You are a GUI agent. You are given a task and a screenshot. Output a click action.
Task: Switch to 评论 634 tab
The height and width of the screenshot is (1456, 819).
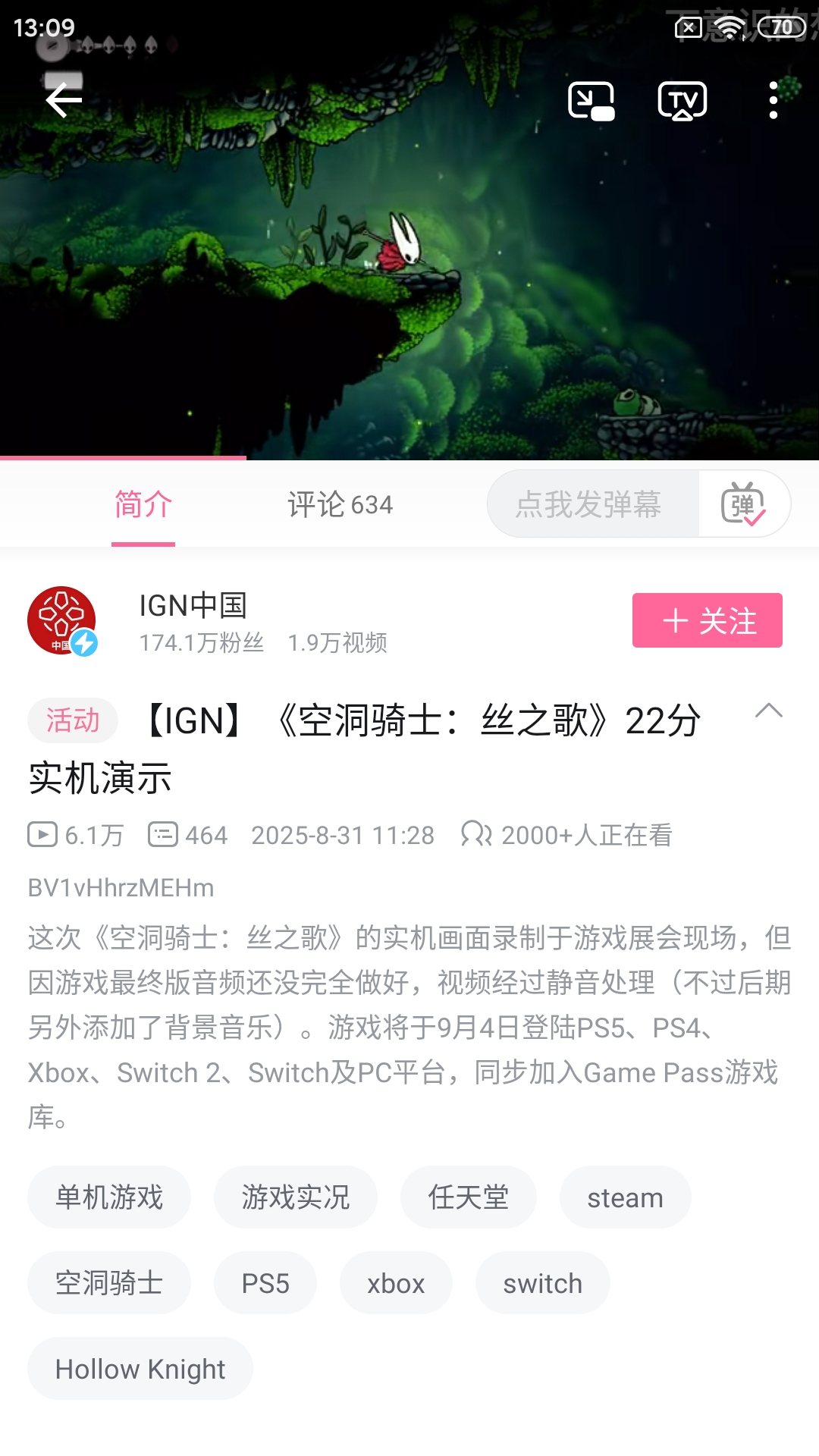coord(340,504)
